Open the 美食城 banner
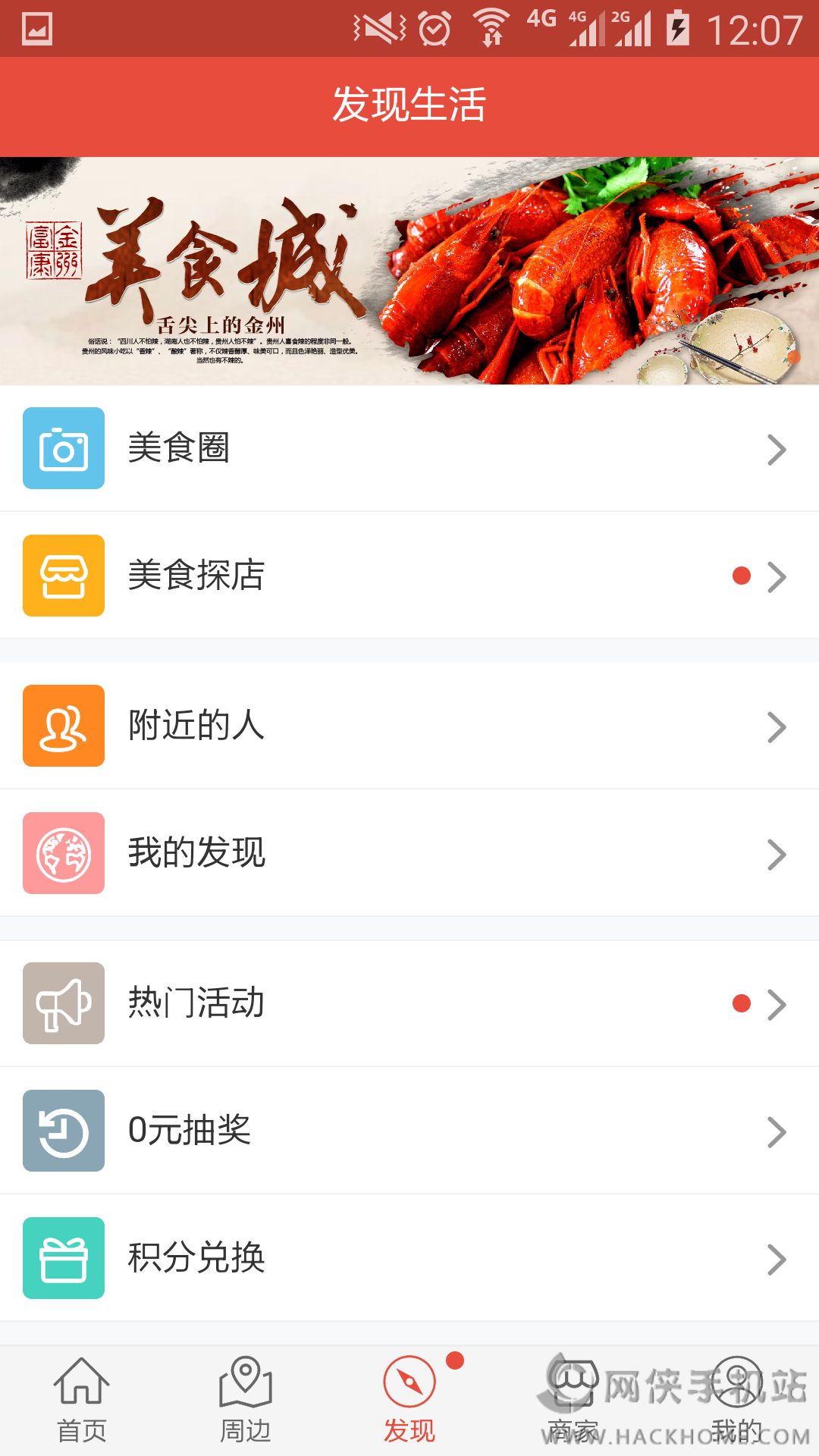The width and height of the screenshot is (819, 1456). [x=409, y=271]
